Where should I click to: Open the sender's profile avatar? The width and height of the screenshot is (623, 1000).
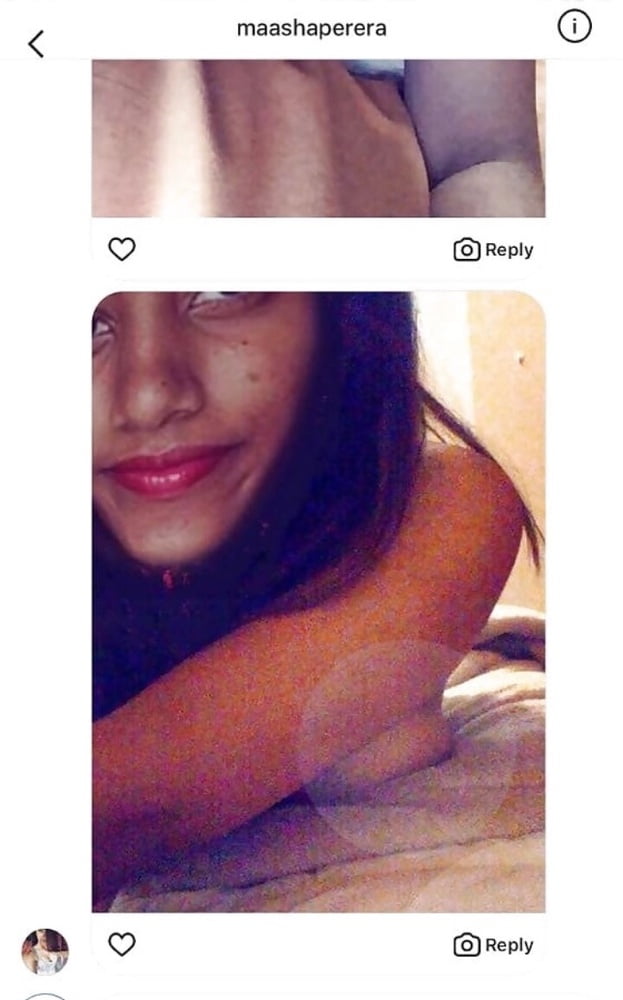[45, 952]
